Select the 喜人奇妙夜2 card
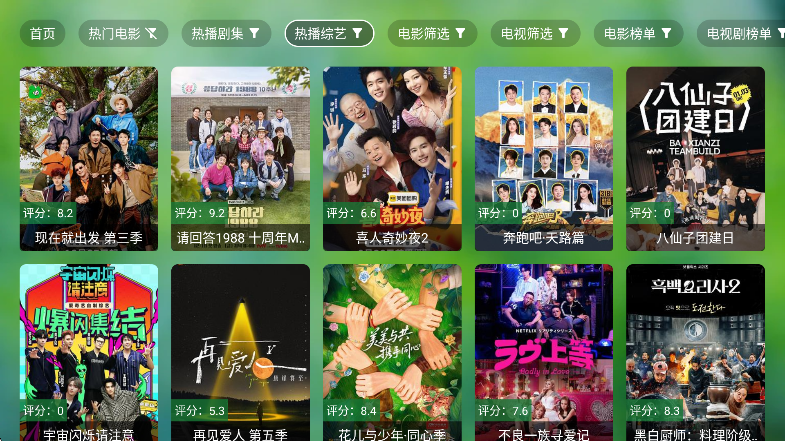 (392, 158)
